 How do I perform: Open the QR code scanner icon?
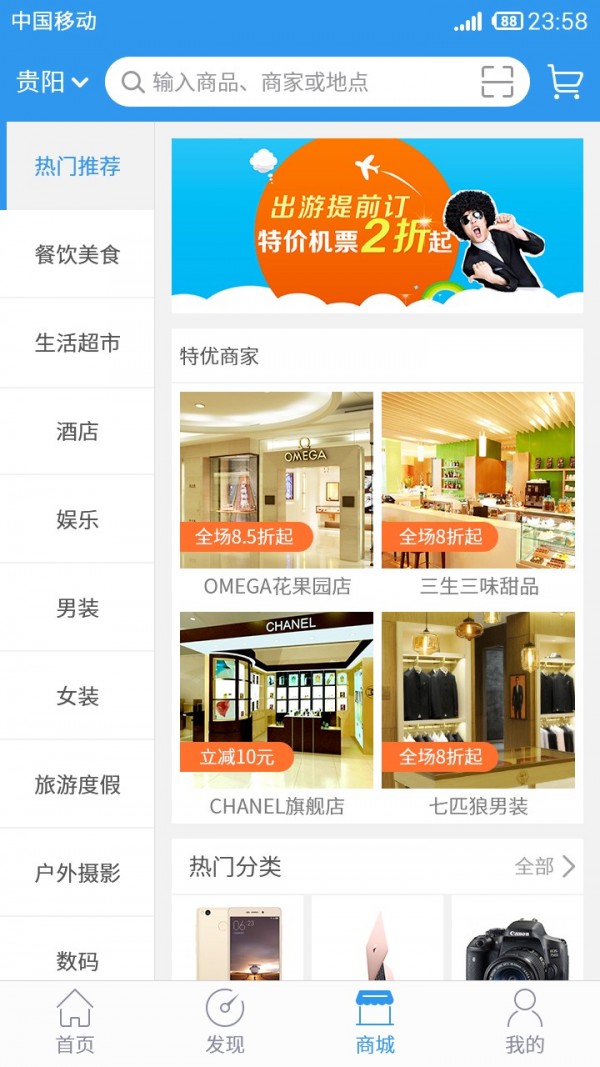pos(497,82)
